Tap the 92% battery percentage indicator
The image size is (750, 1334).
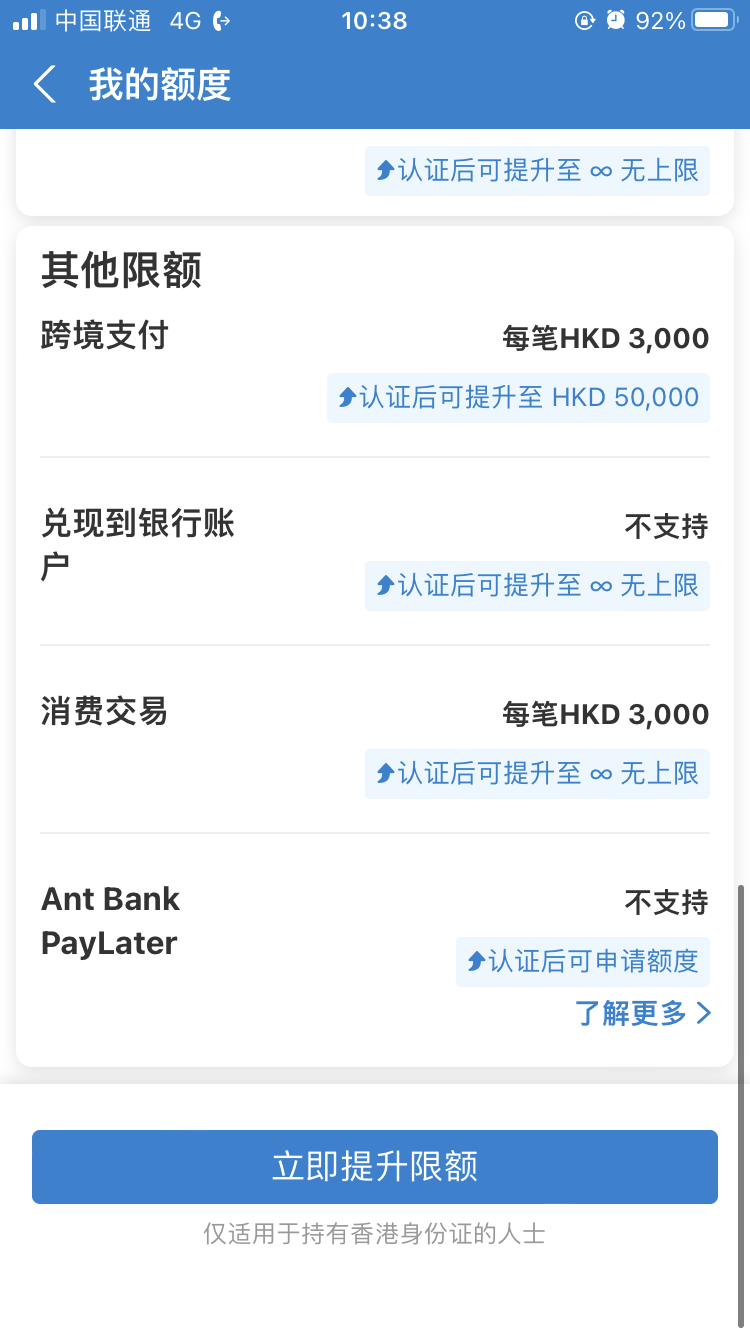(x=661, y=18)
